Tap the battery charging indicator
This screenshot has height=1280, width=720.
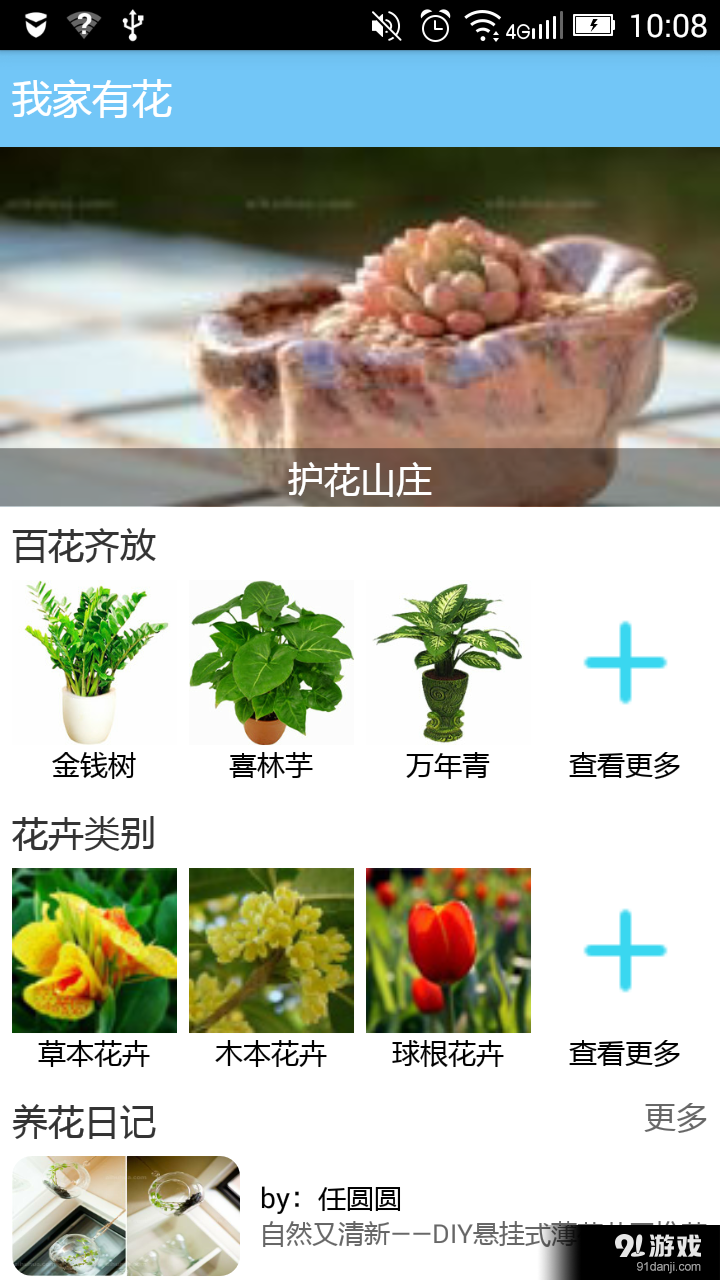point(595,25)
